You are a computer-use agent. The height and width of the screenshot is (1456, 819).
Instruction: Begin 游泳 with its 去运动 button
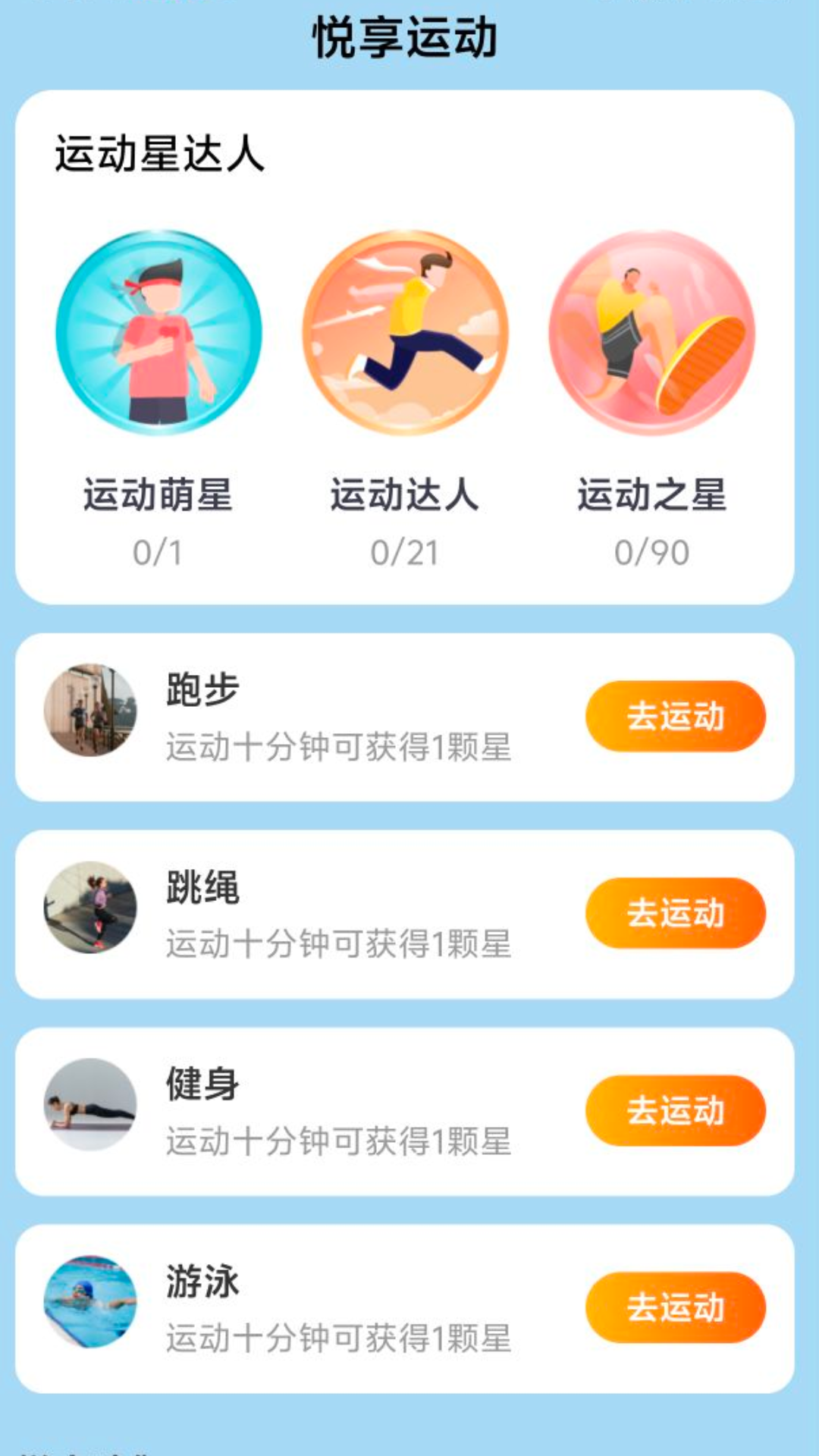pos(675,1307)
